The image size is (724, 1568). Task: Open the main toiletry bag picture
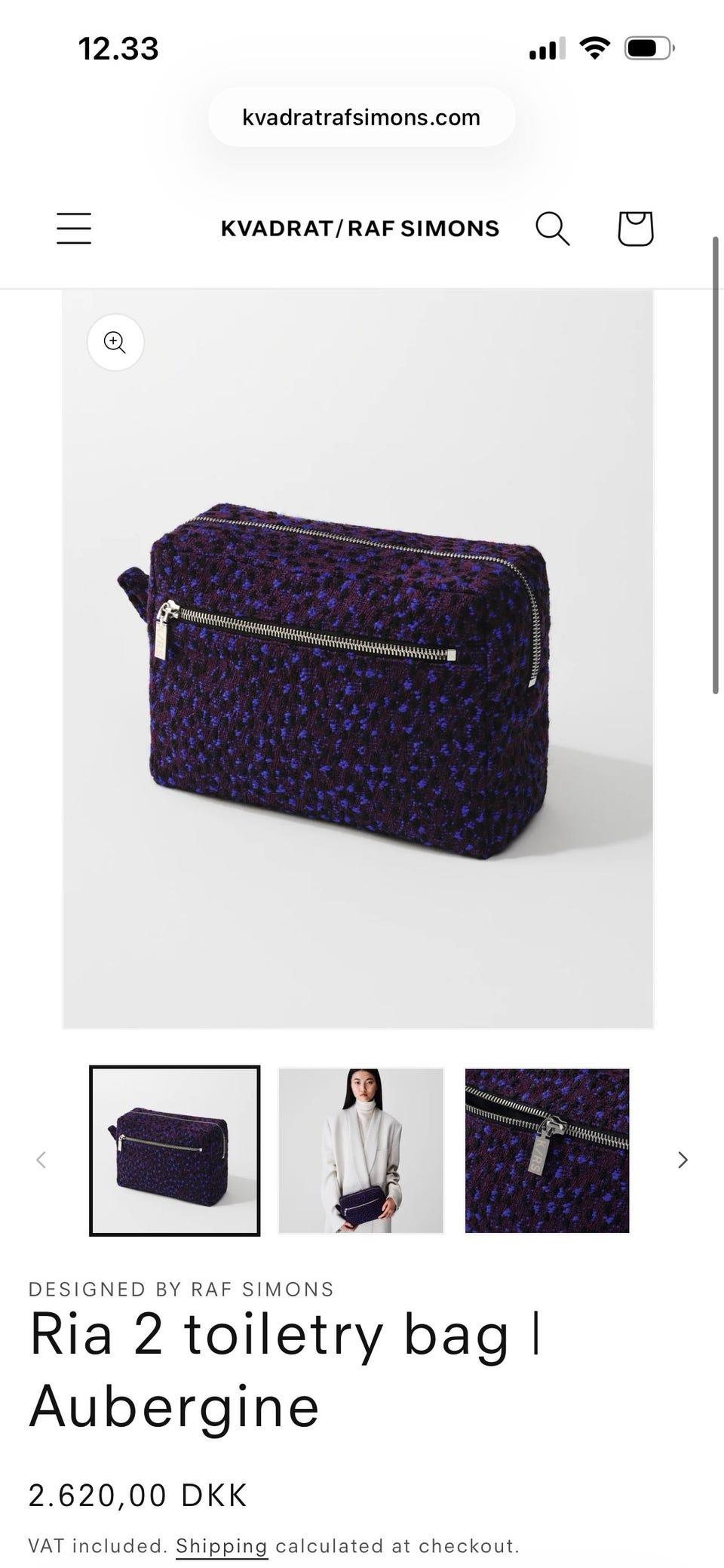358,659
